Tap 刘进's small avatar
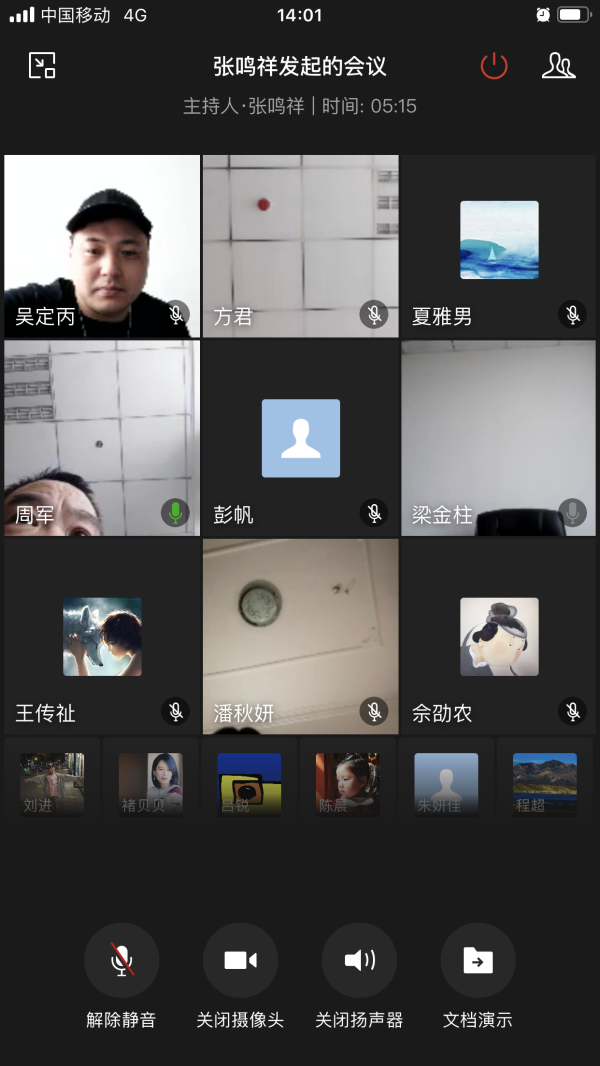This screenshot has height=1066, width=600. coord(52,782)
